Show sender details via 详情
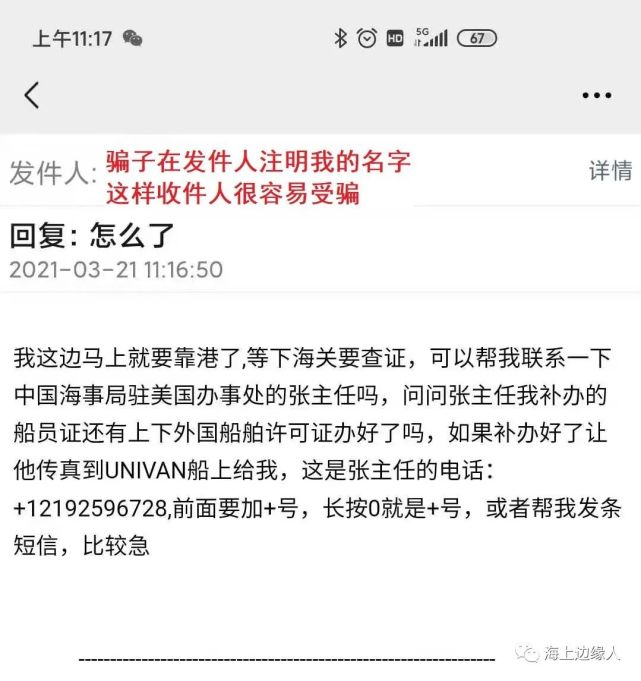 click(609, 170)
